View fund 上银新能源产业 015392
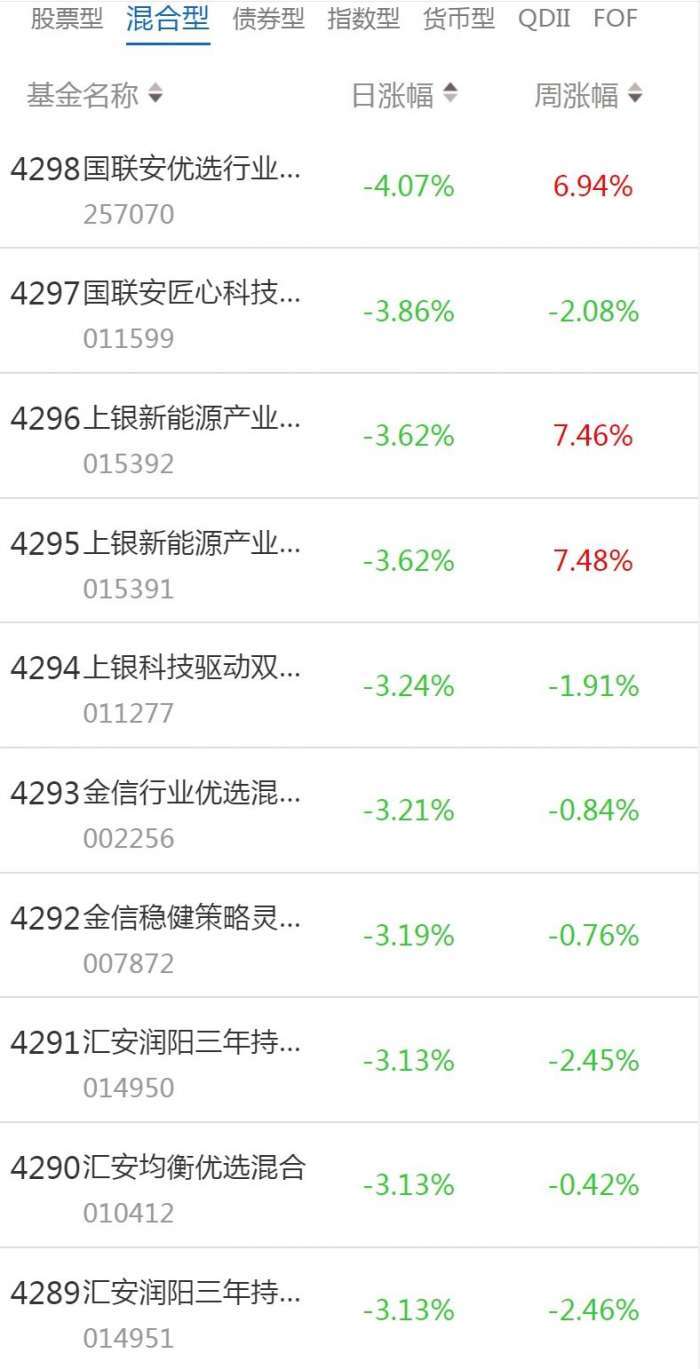This screenshot has width=700, height=1369. 156,436
